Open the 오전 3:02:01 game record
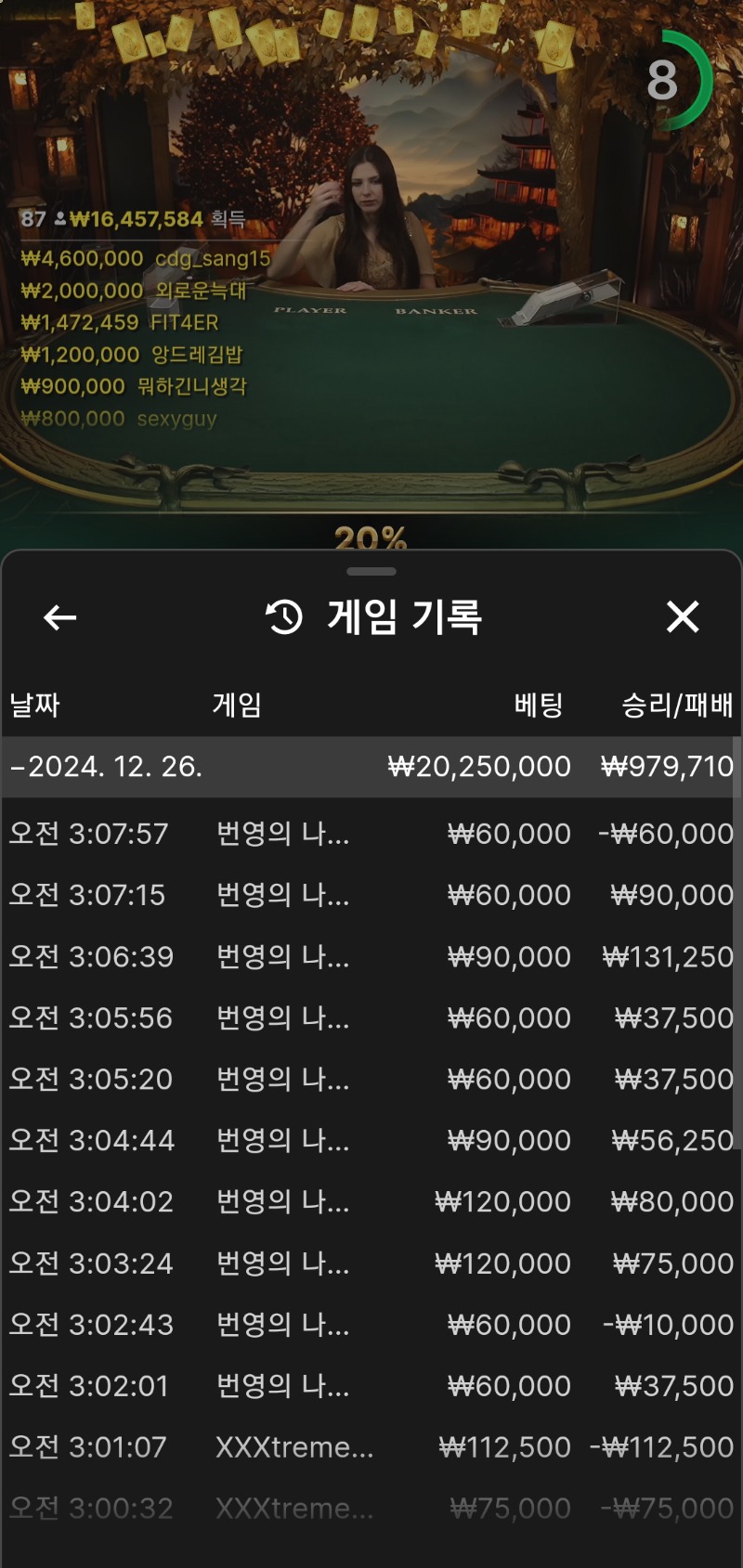Screen dimensions: 743x1568 371,1386
